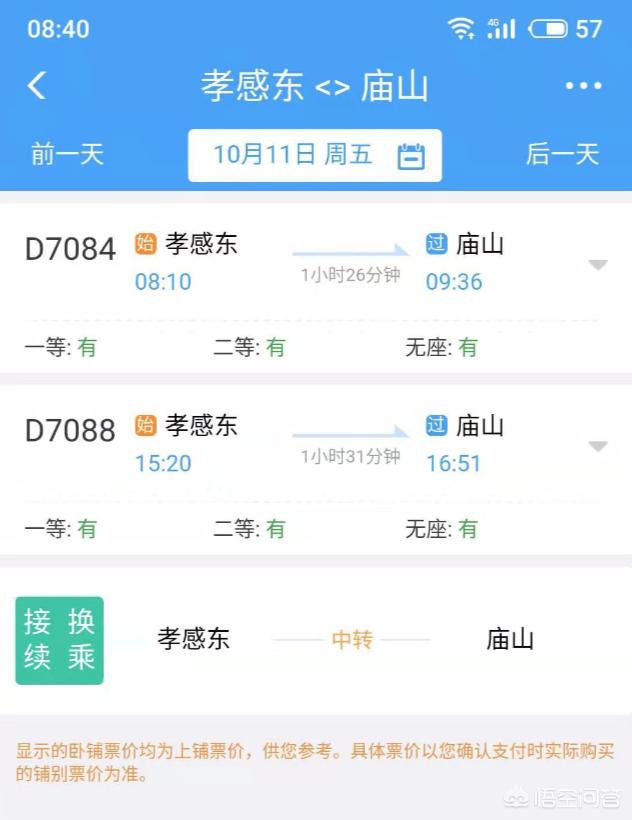Image resolution: width=632 pixels, height=820 pixels.
Task: Go to 前一天 previous day
Action: point(67,155)
